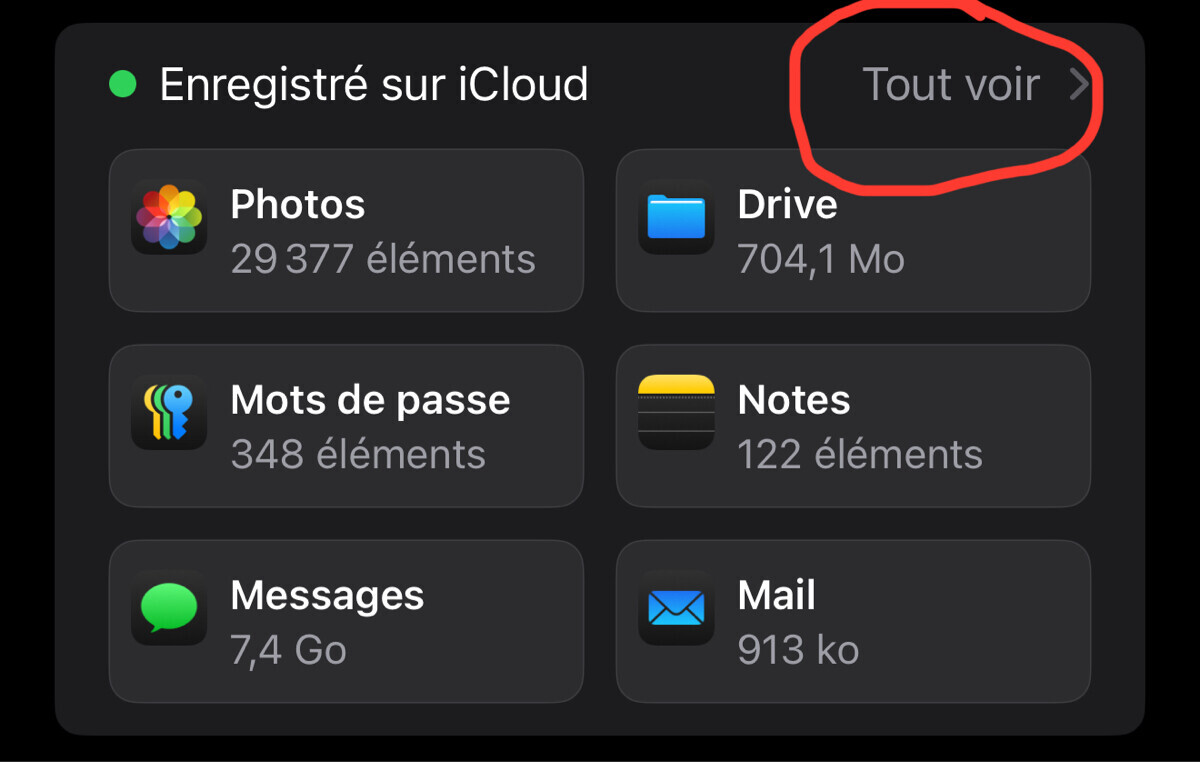
Task: Open the Photos card
Action: (x=345, y=231)
